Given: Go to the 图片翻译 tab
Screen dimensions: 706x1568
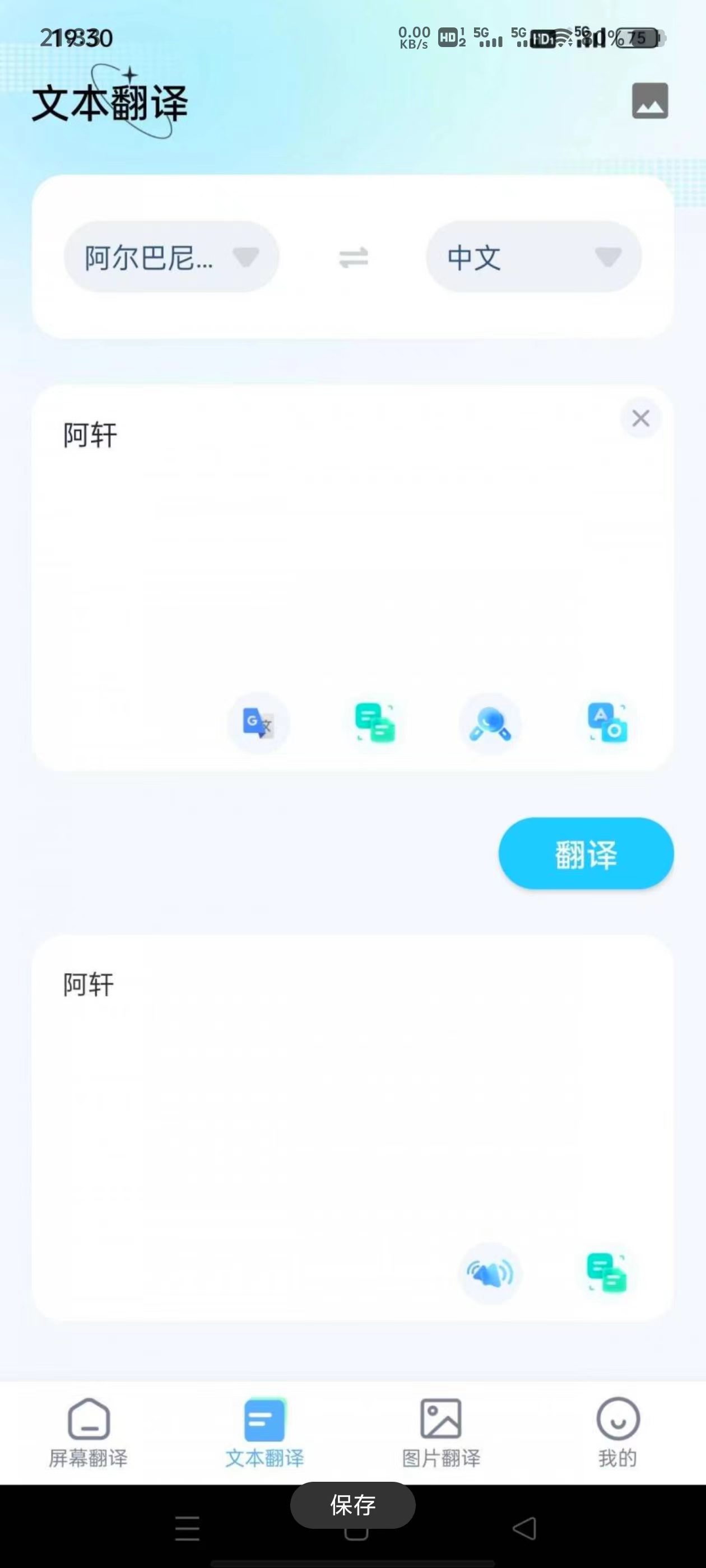Looking at the screenshot, I should [x=441, y=1433].
